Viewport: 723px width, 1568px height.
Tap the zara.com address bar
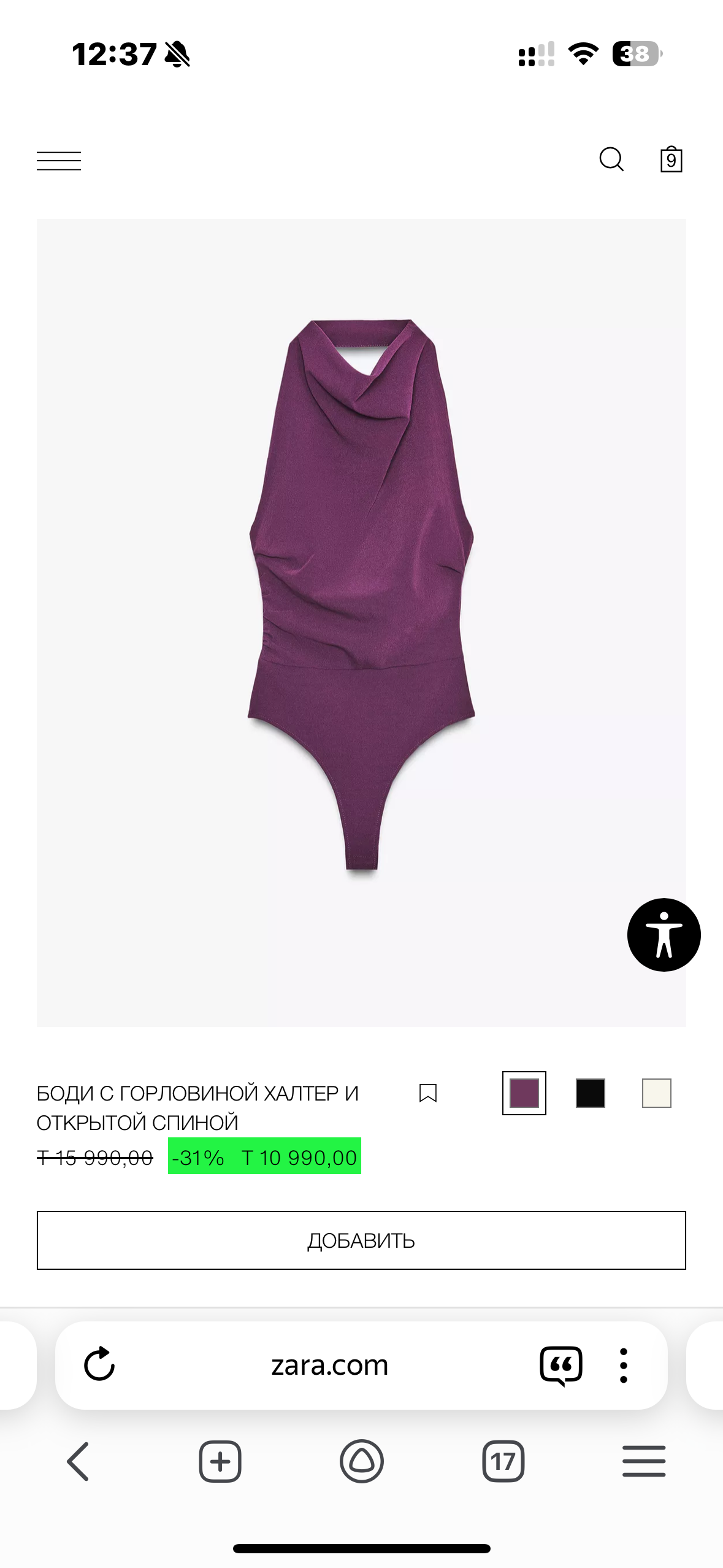tap(330, 1366)
